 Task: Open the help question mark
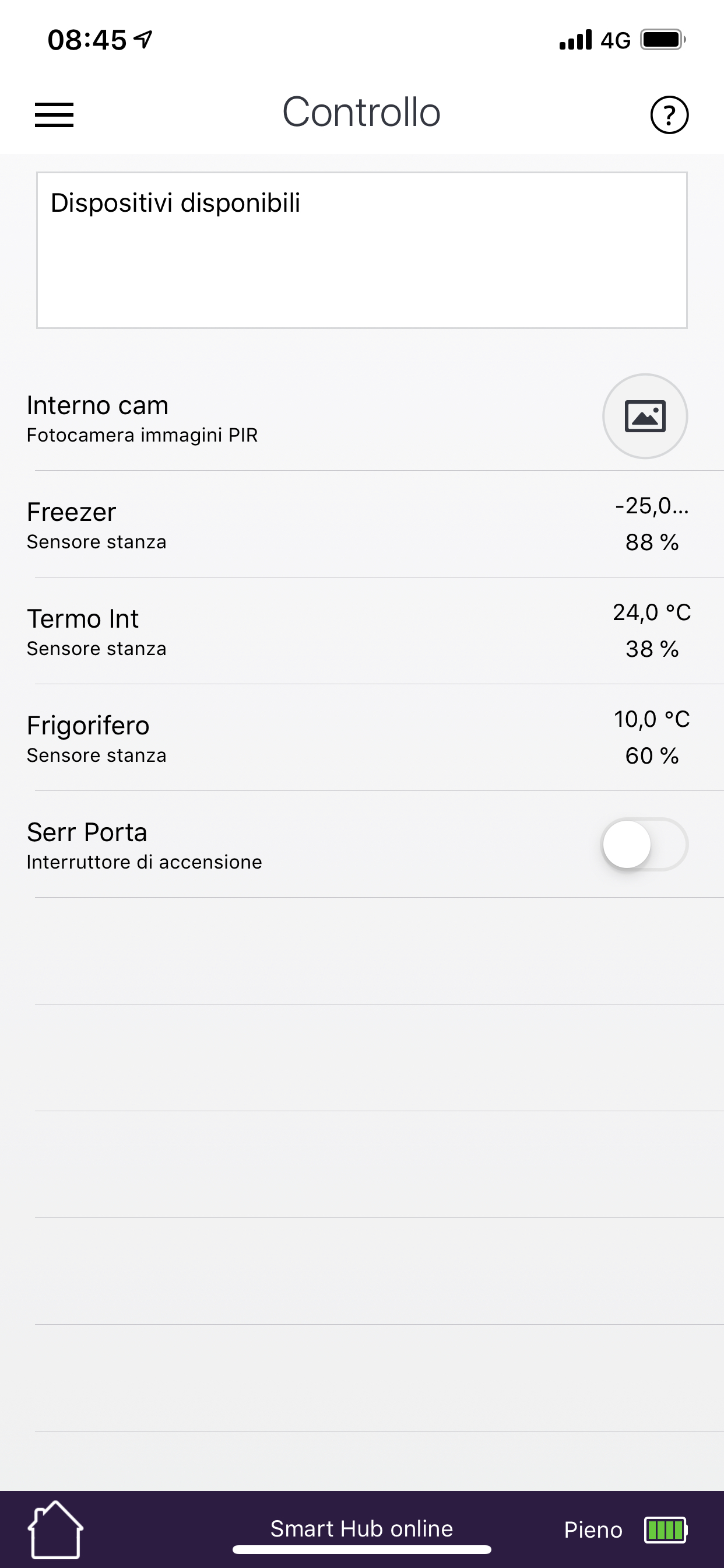coord(669,114)
